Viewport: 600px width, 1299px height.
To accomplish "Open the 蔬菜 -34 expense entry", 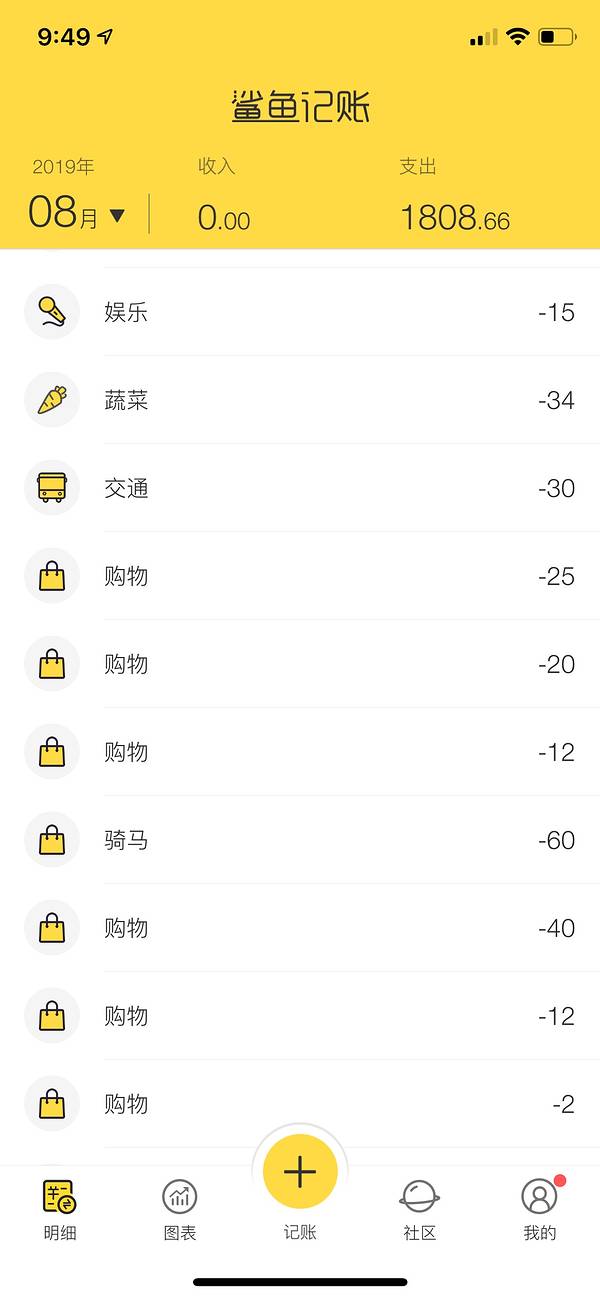I will [300, 400].
